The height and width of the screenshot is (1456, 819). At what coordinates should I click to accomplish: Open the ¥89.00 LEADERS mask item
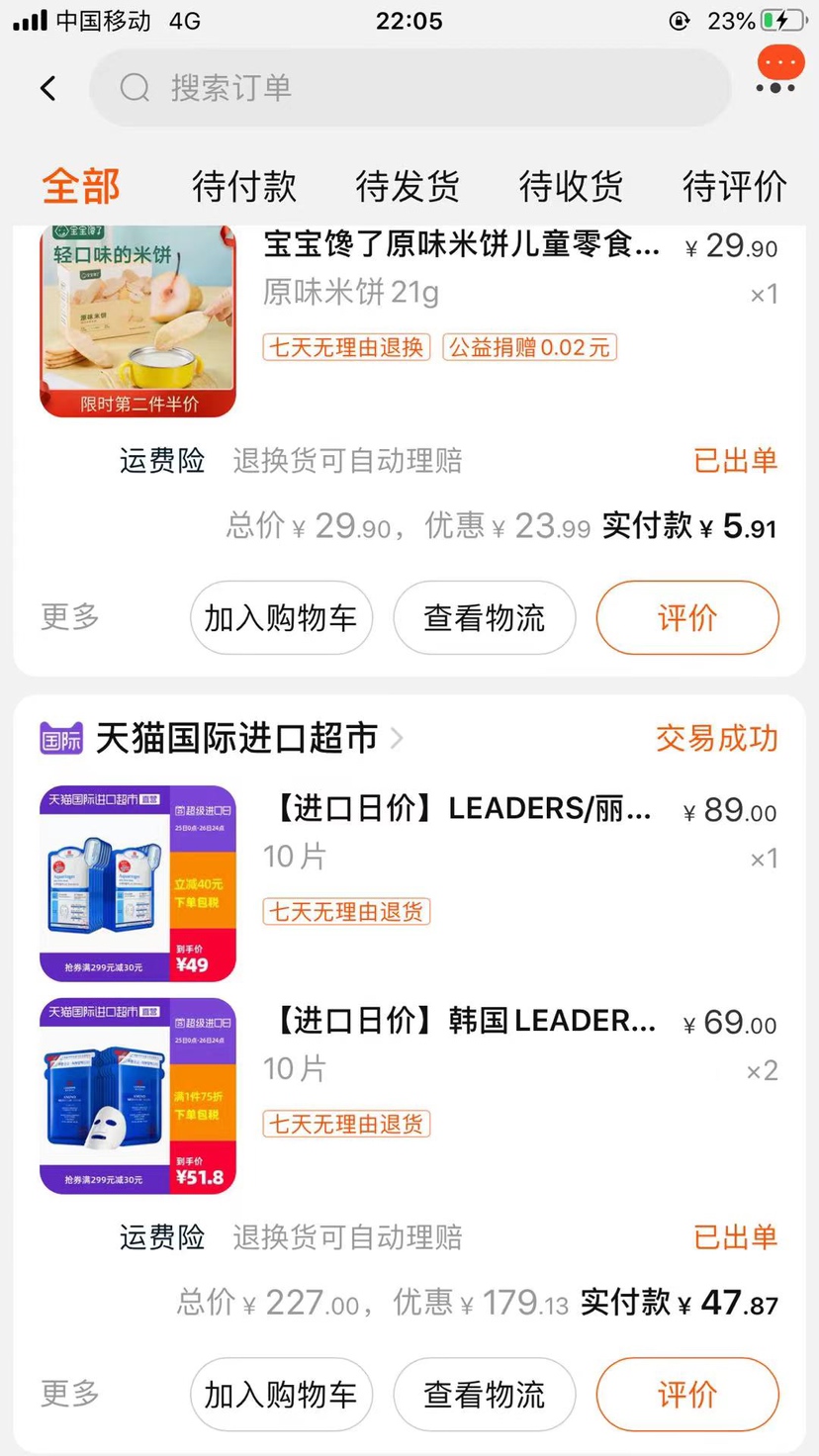coord(409,883)
